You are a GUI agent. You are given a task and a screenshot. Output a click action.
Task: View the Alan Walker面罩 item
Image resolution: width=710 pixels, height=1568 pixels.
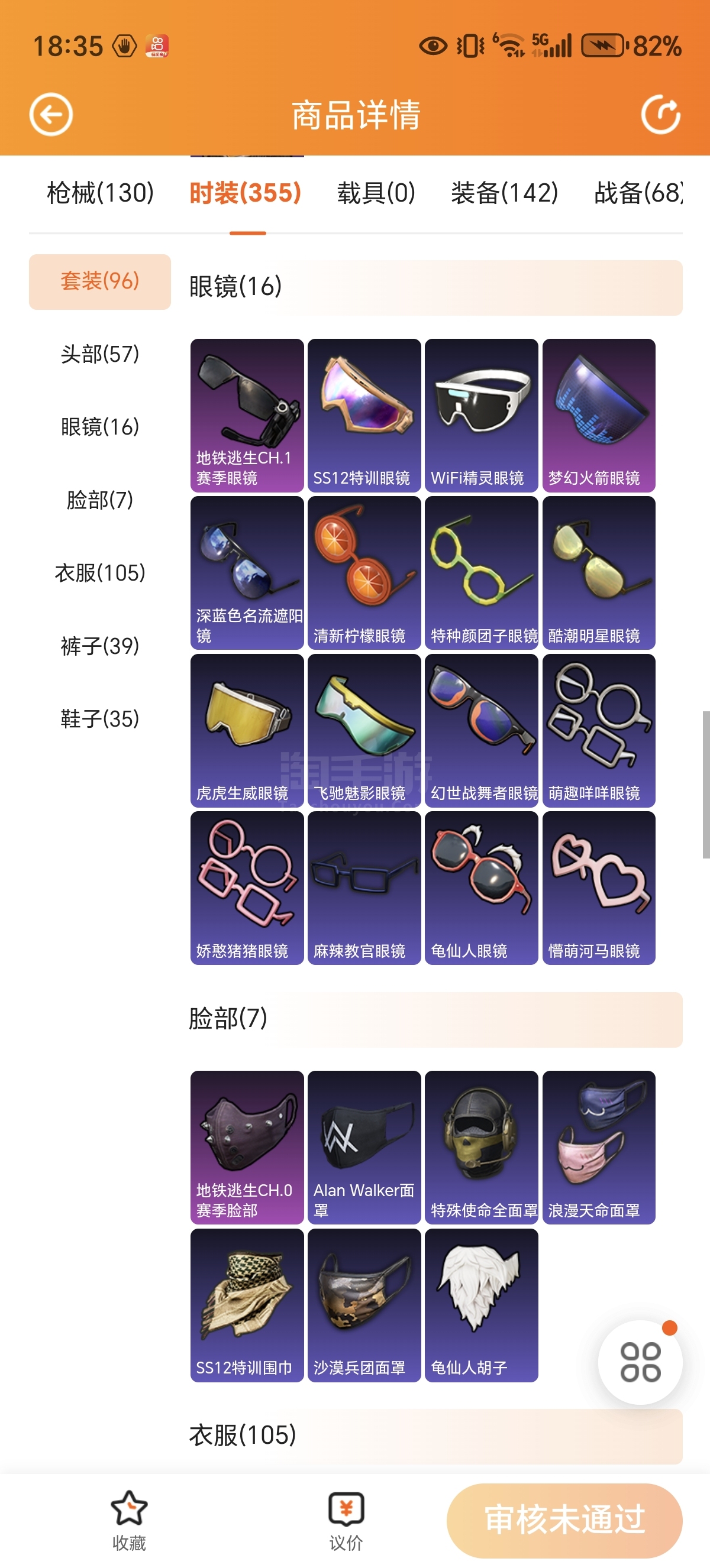364,1148
